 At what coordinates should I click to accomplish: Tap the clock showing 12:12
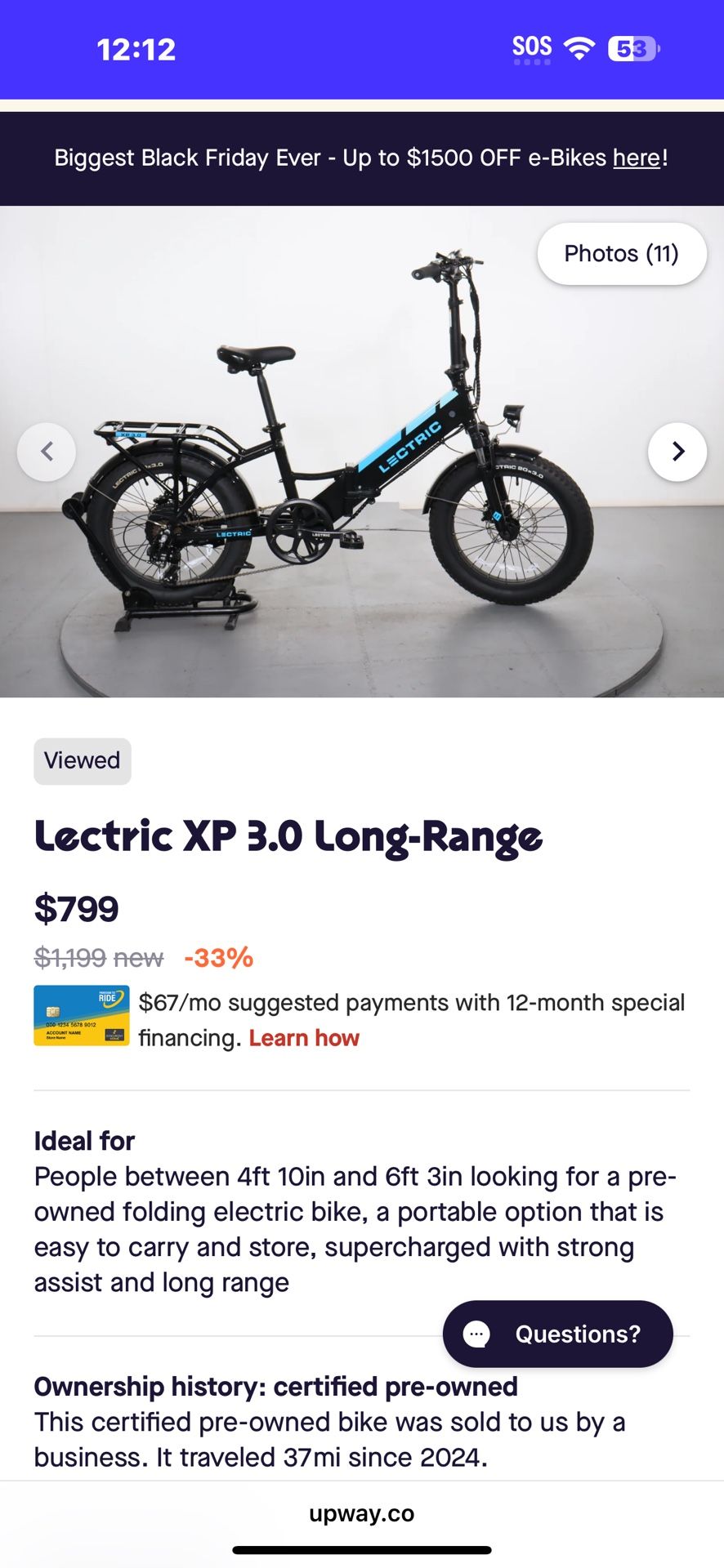136,49
